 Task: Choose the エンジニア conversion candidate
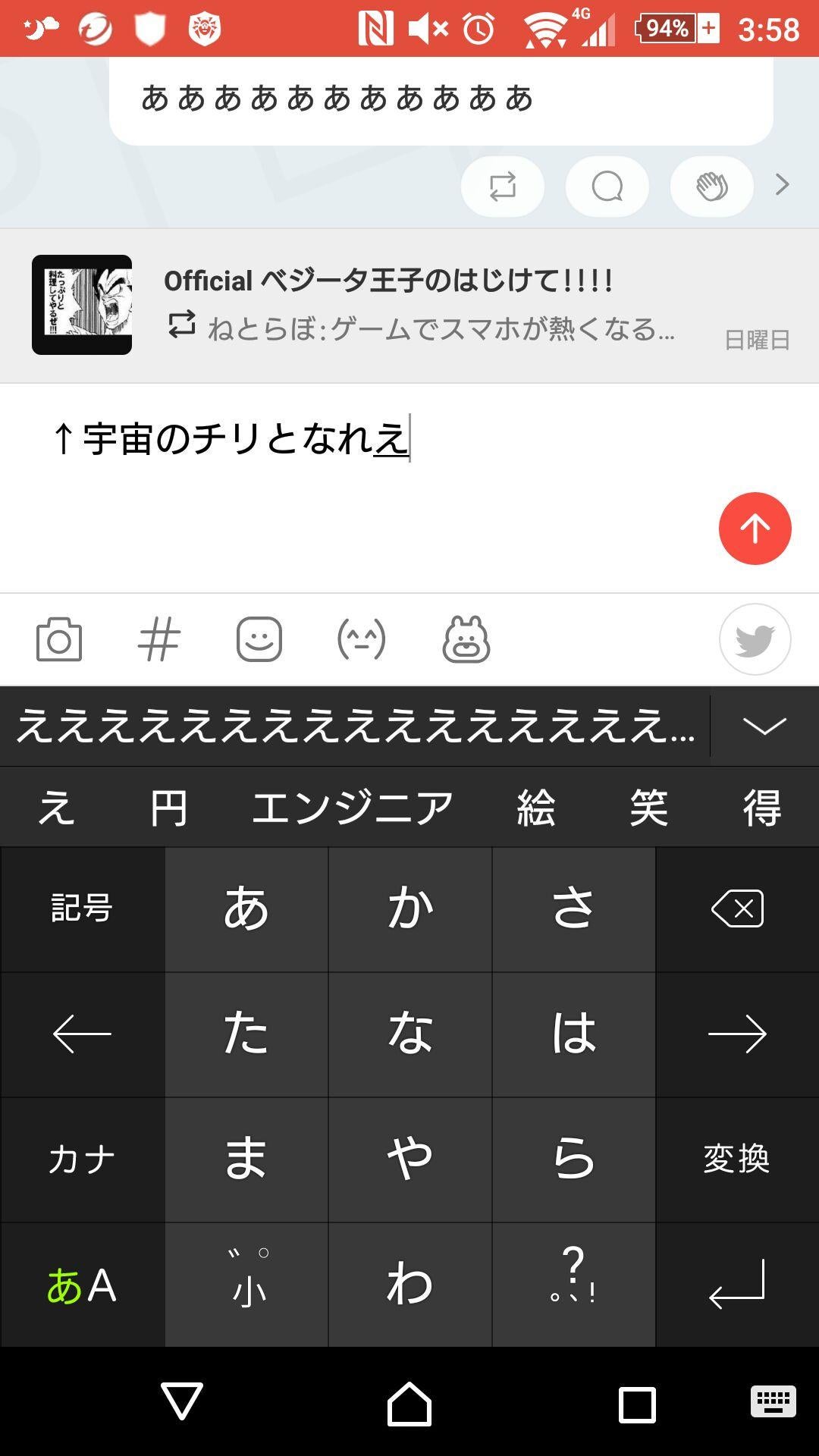353,808
